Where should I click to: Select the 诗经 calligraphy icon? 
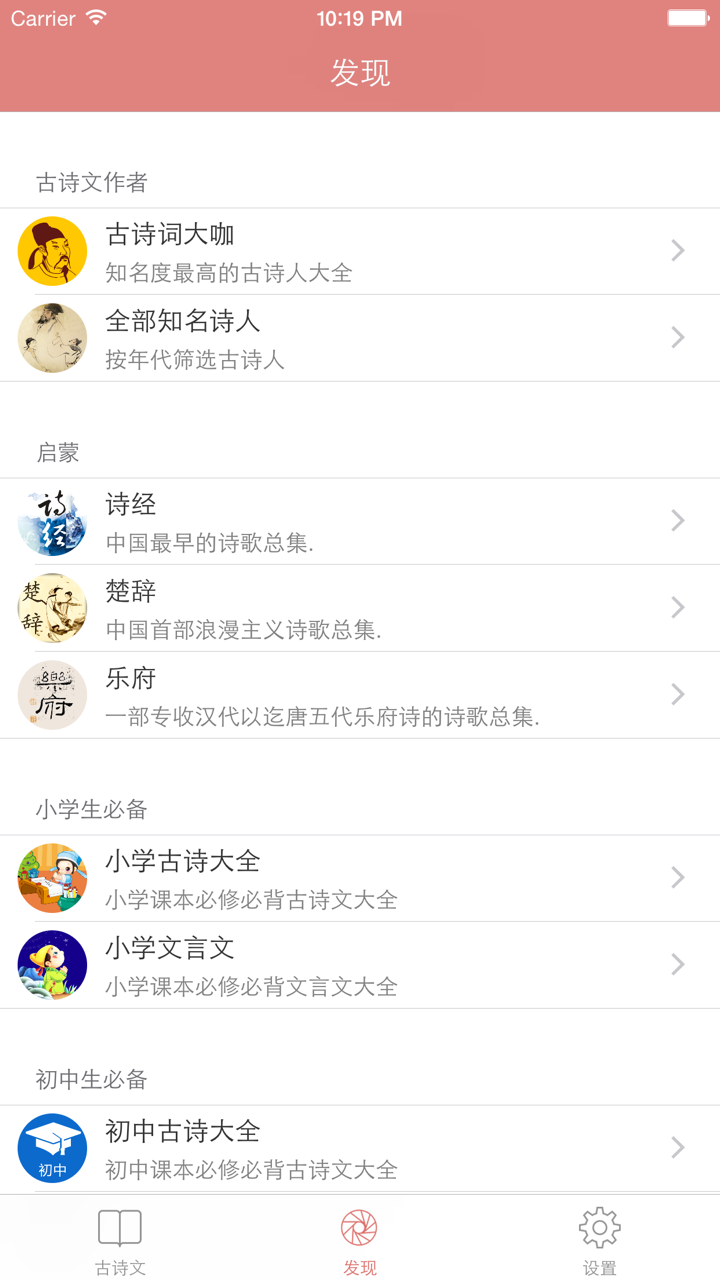click(x=52, y=521)
